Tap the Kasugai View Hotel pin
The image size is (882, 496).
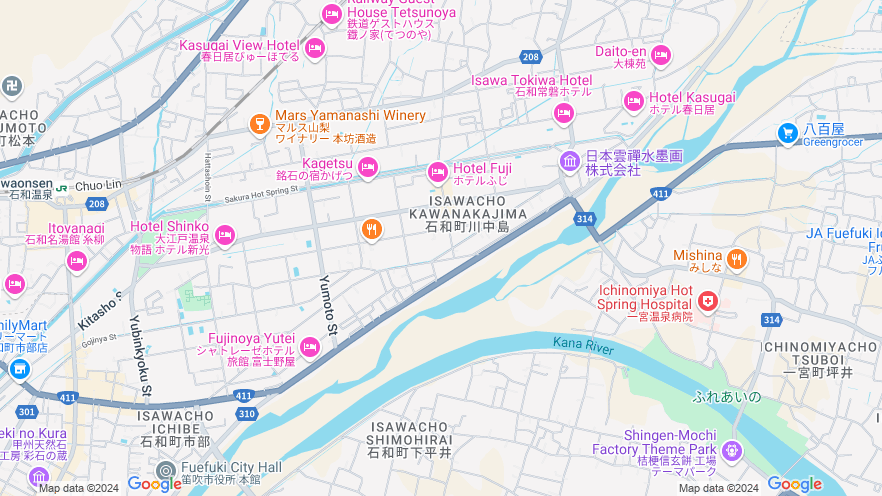315,48
